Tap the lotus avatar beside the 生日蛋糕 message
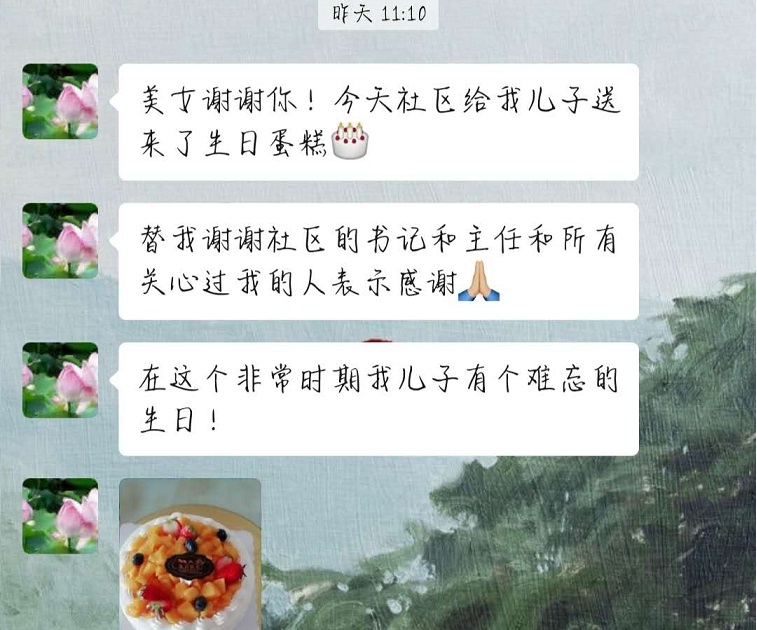 coord(60,101)
